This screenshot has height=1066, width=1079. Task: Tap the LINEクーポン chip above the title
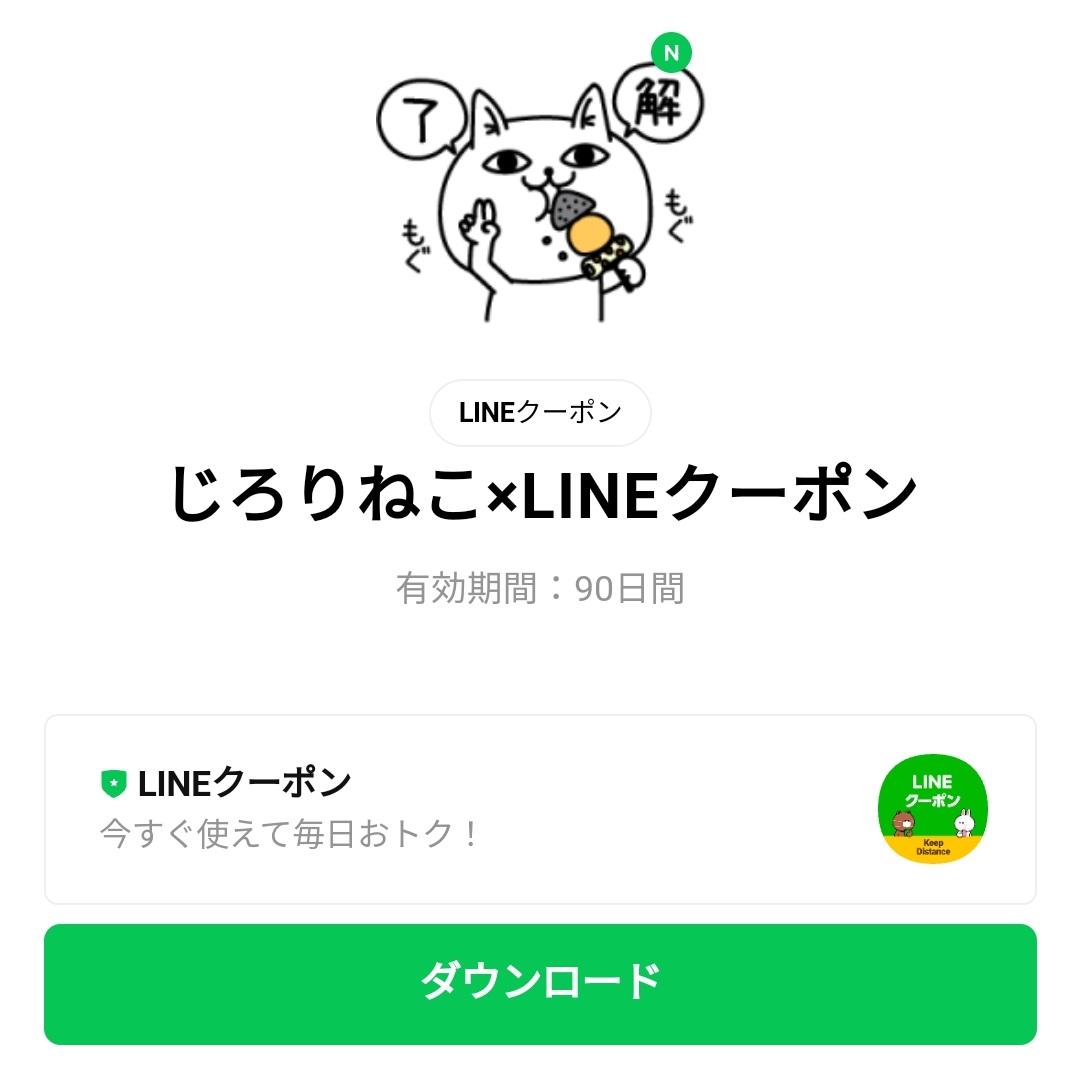tap(540, 412)
